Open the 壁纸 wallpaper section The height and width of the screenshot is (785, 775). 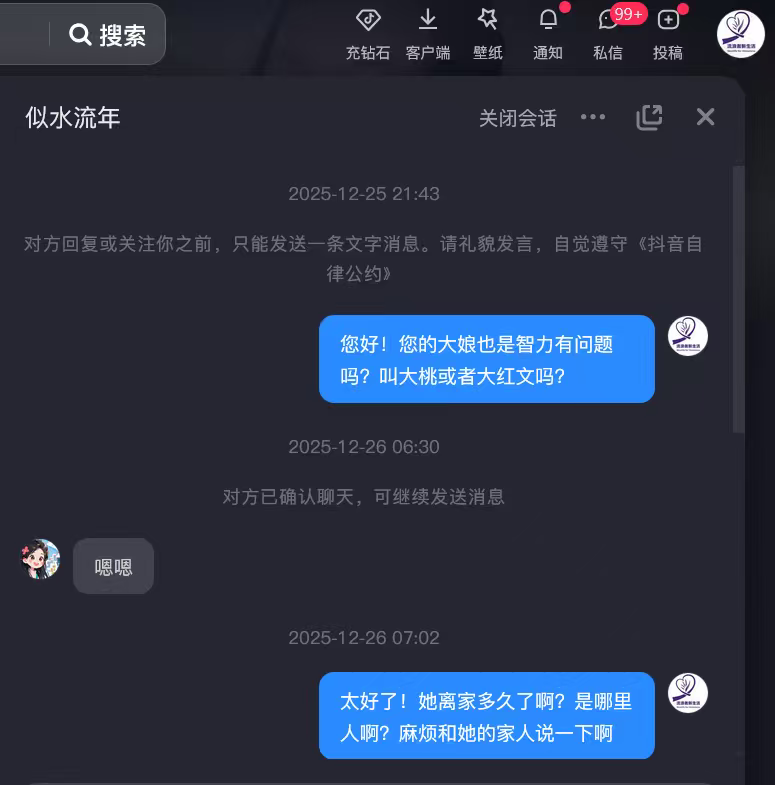(x=488, y=33)
